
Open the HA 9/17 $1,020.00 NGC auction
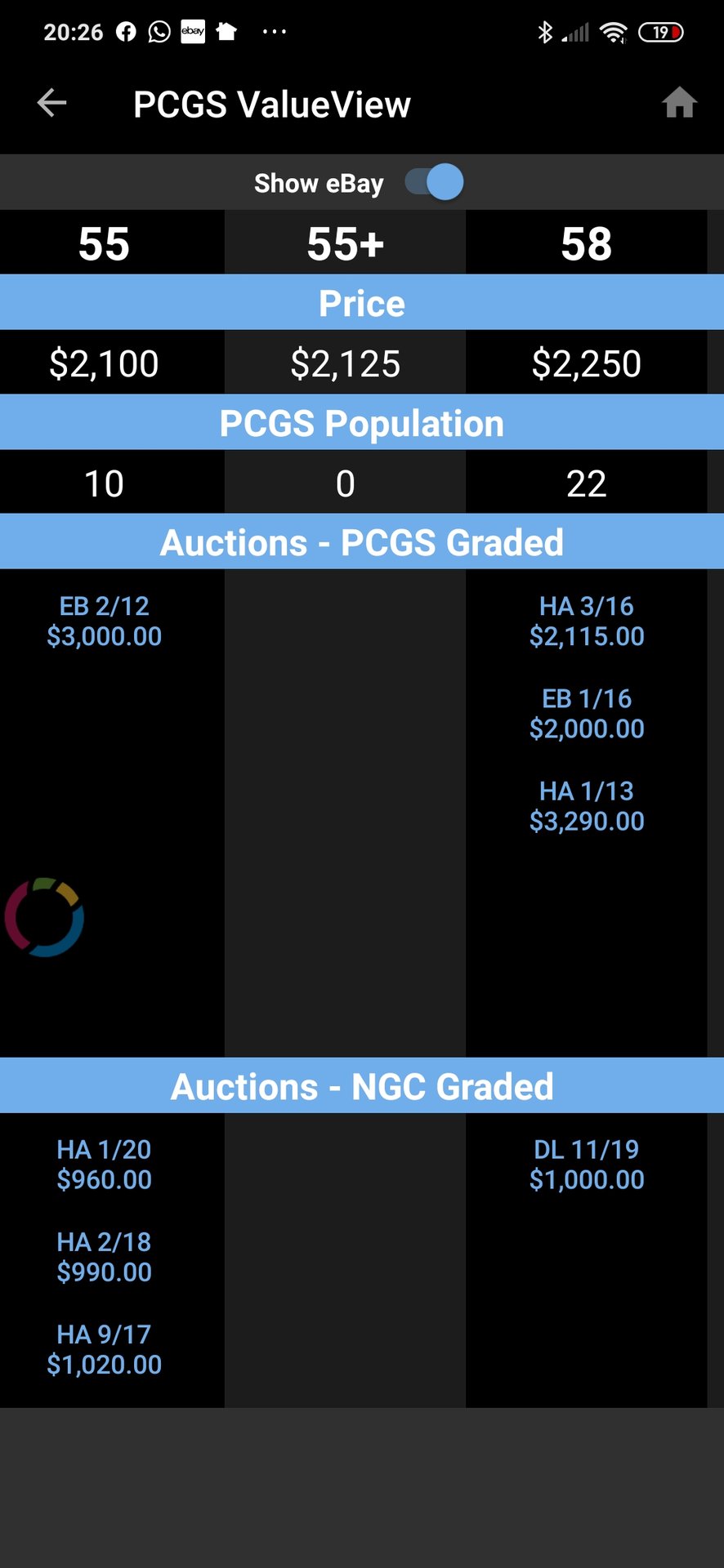(104, 1349)
